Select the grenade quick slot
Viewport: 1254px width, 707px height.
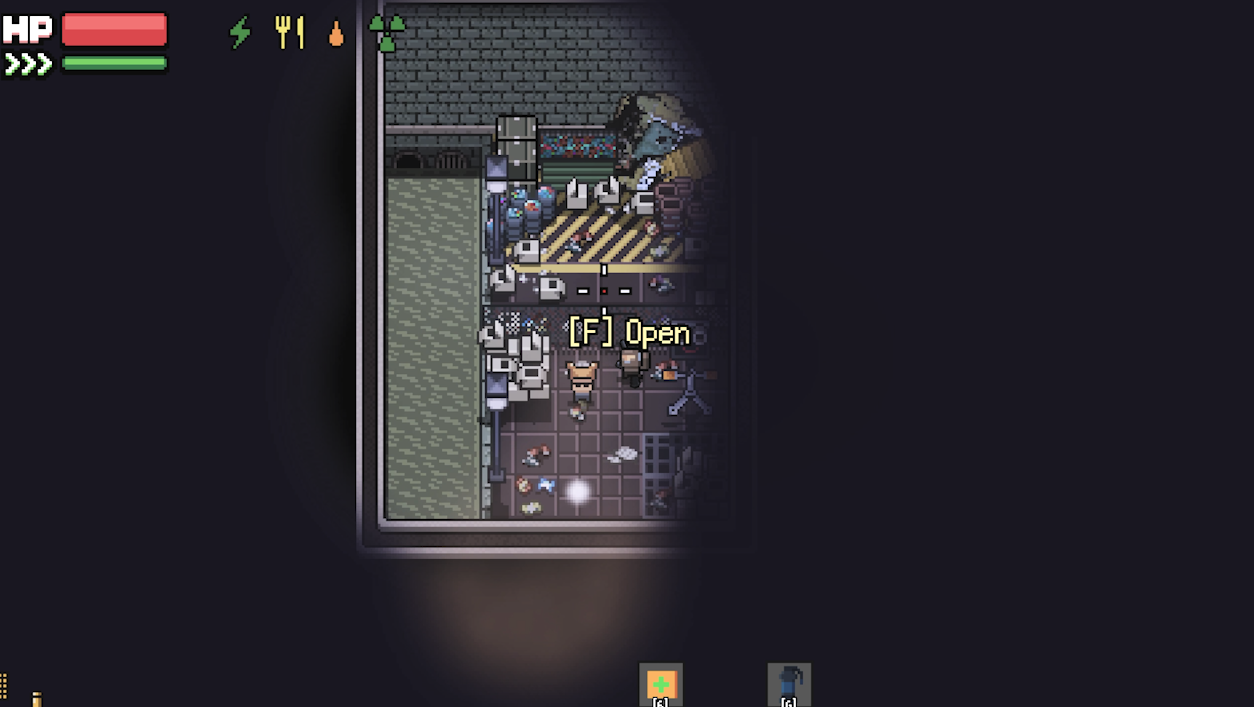(789, 685)
